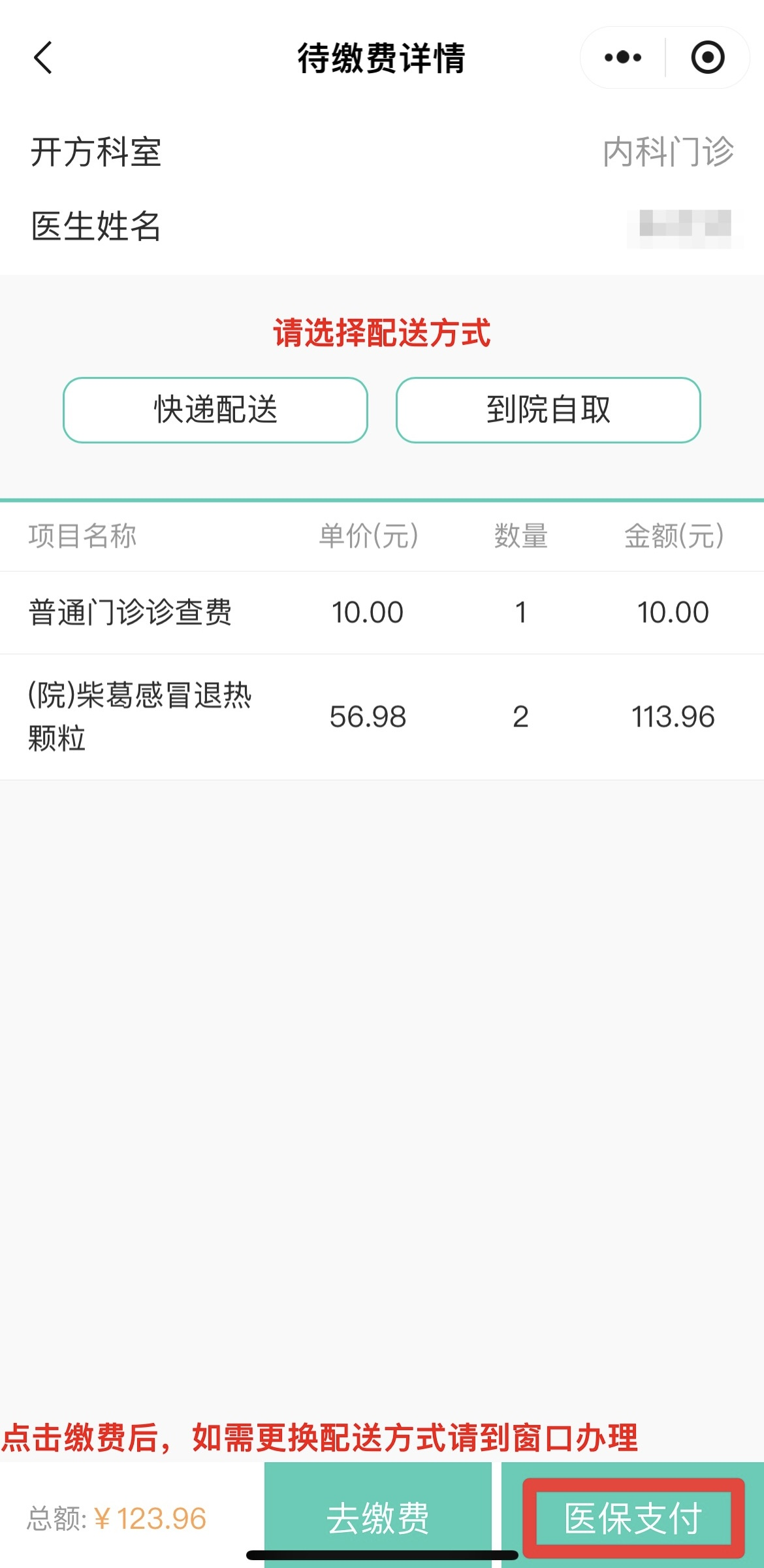
Task: Choose 到院自取 pickup option
Action: tap(549, 410)
